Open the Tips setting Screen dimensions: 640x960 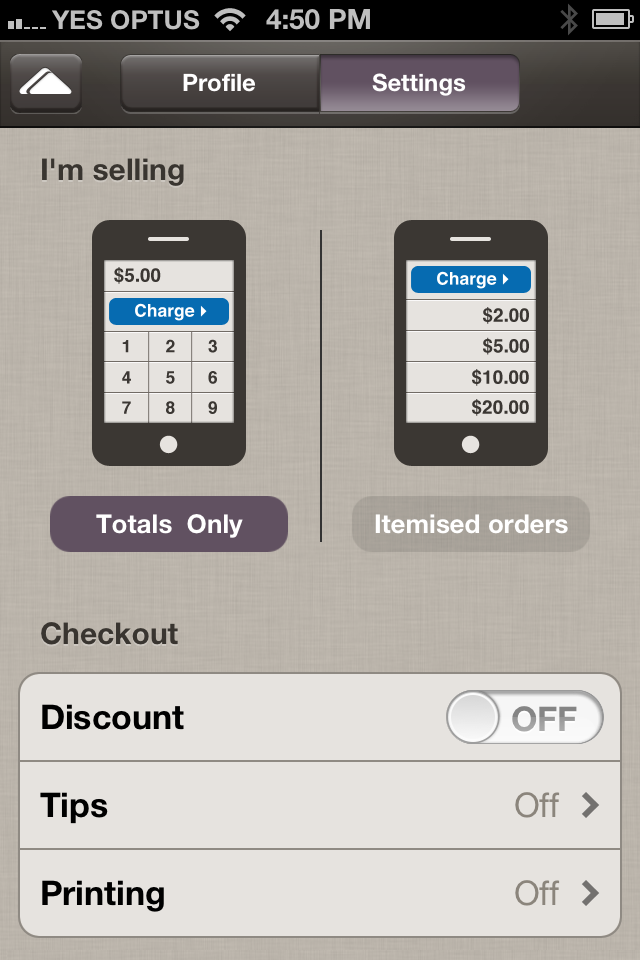(320, 805)
